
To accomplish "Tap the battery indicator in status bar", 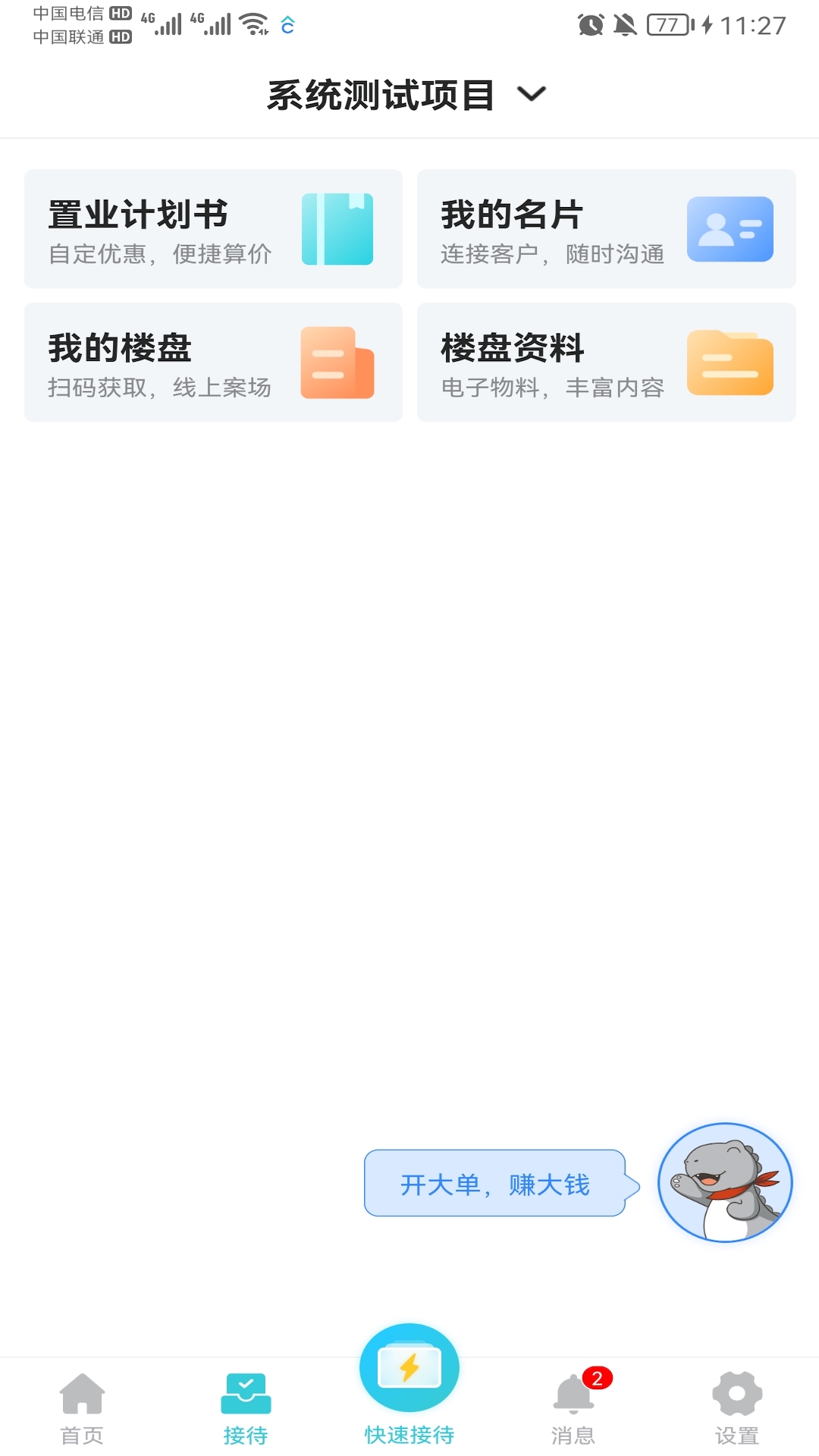I will [x=670, y=25].
